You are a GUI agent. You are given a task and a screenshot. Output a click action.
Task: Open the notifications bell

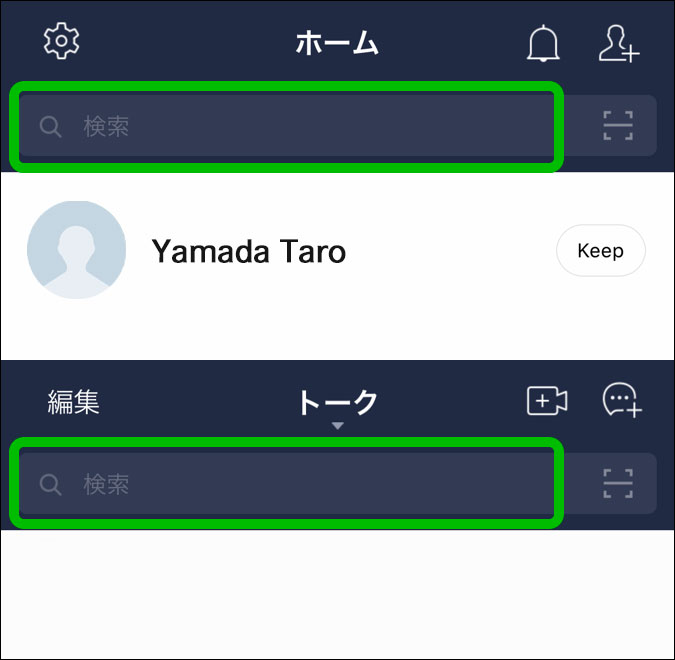tap(544, 45)
